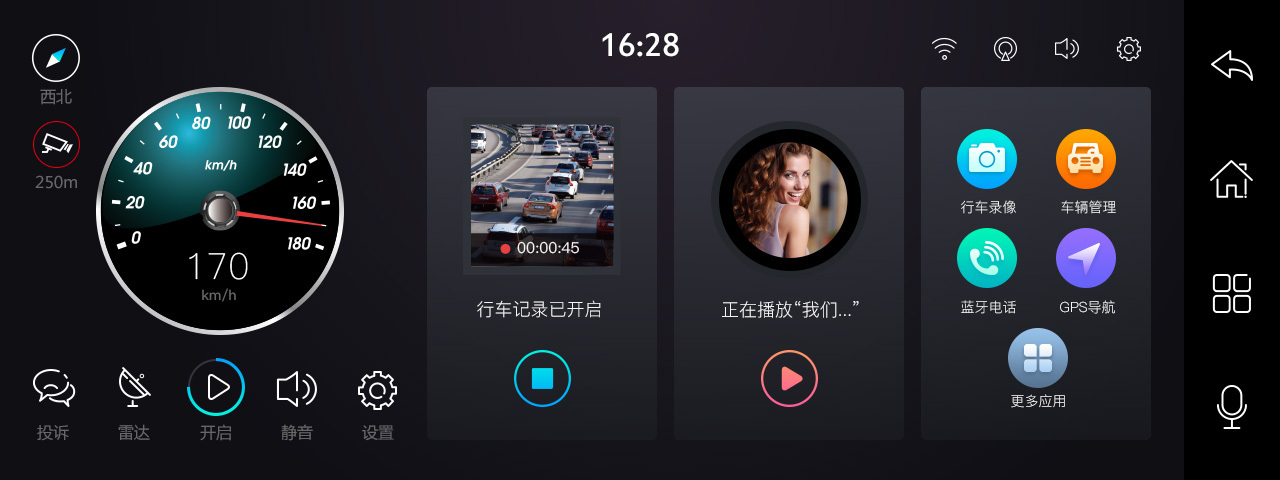Open the top gear settings icon

coord(1129,48)
